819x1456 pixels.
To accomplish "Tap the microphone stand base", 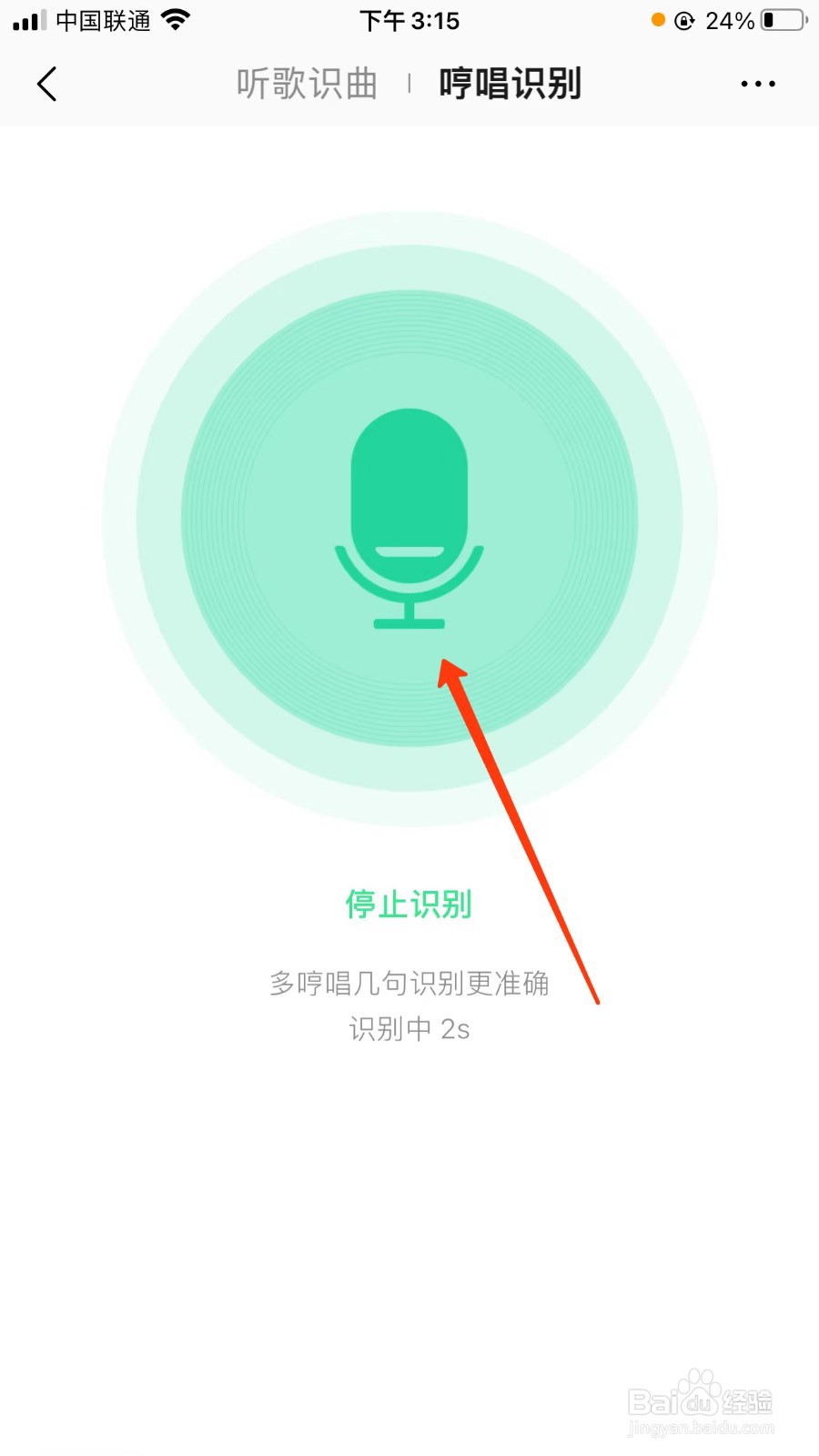I will click(x=409, y=623).
